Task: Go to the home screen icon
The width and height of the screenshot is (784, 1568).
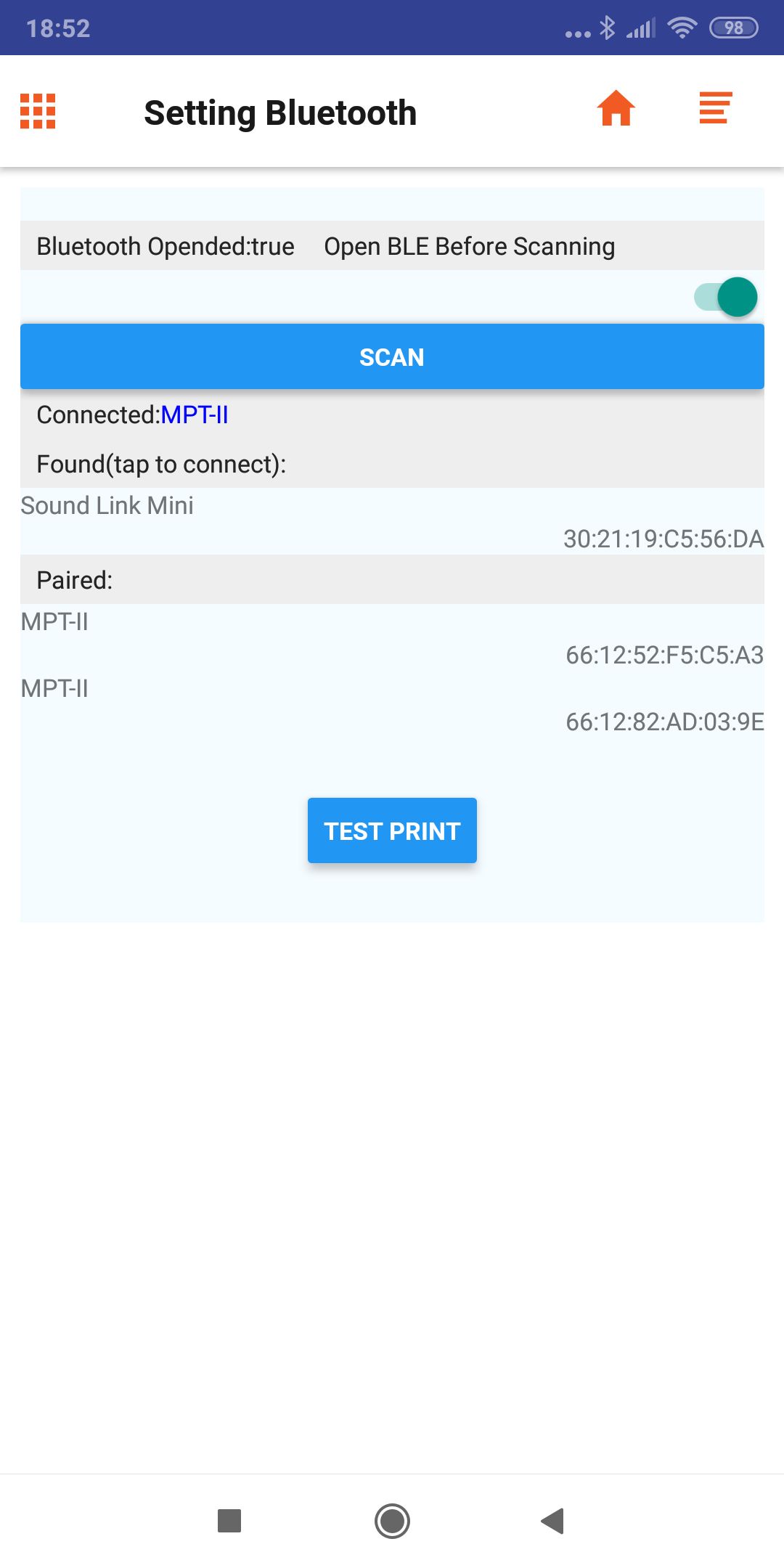Action: (x=616, y=109)
